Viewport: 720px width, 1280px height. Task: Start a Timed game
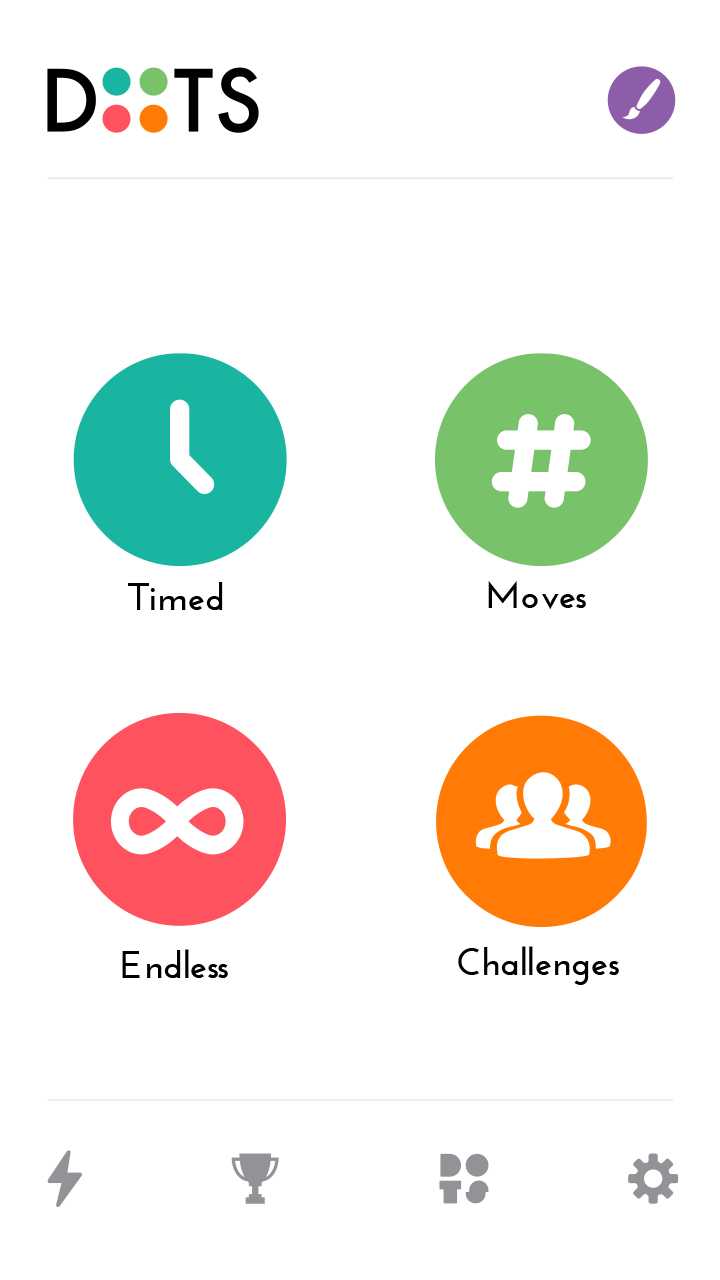click(x=180, y=459)
